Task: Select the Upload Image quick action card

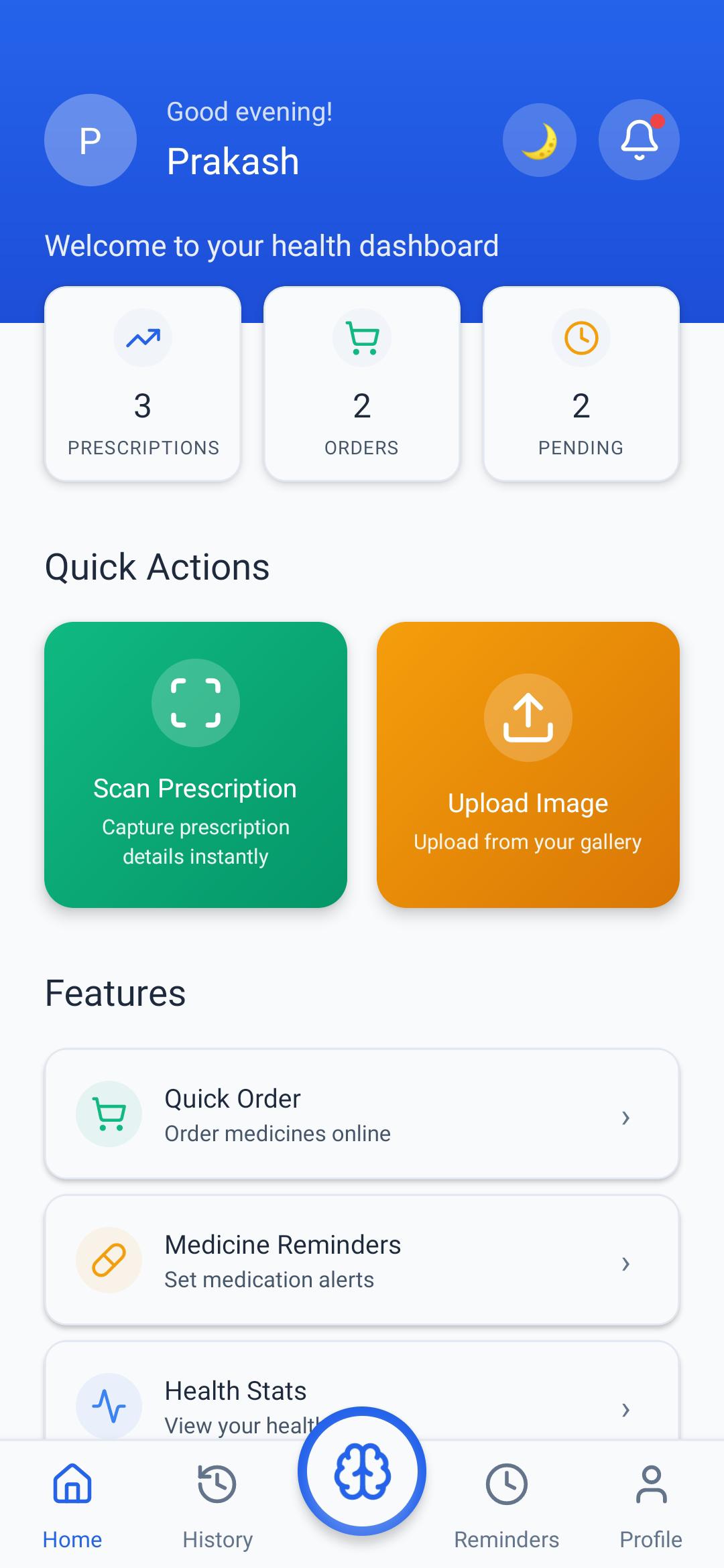Action: click(x=528, y=764)
